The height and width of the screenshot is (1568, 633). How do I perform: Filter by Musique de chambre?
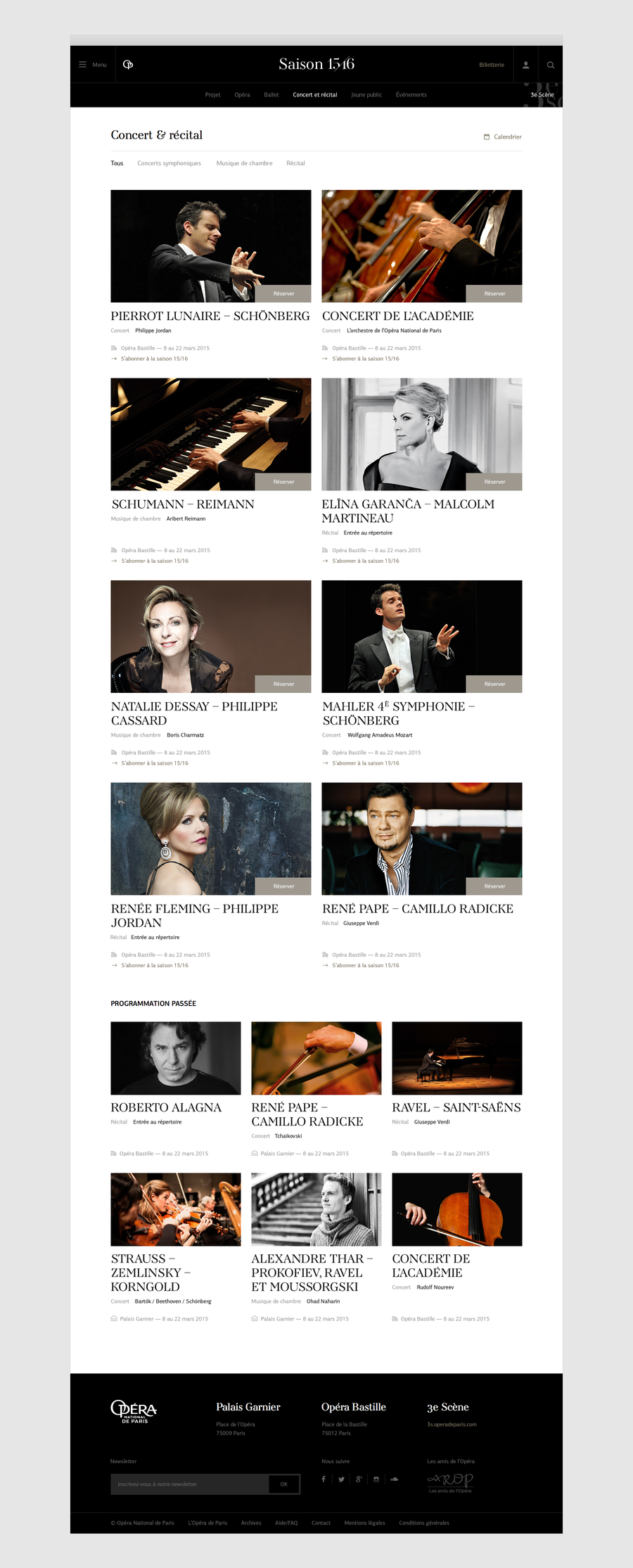(244, 163)
